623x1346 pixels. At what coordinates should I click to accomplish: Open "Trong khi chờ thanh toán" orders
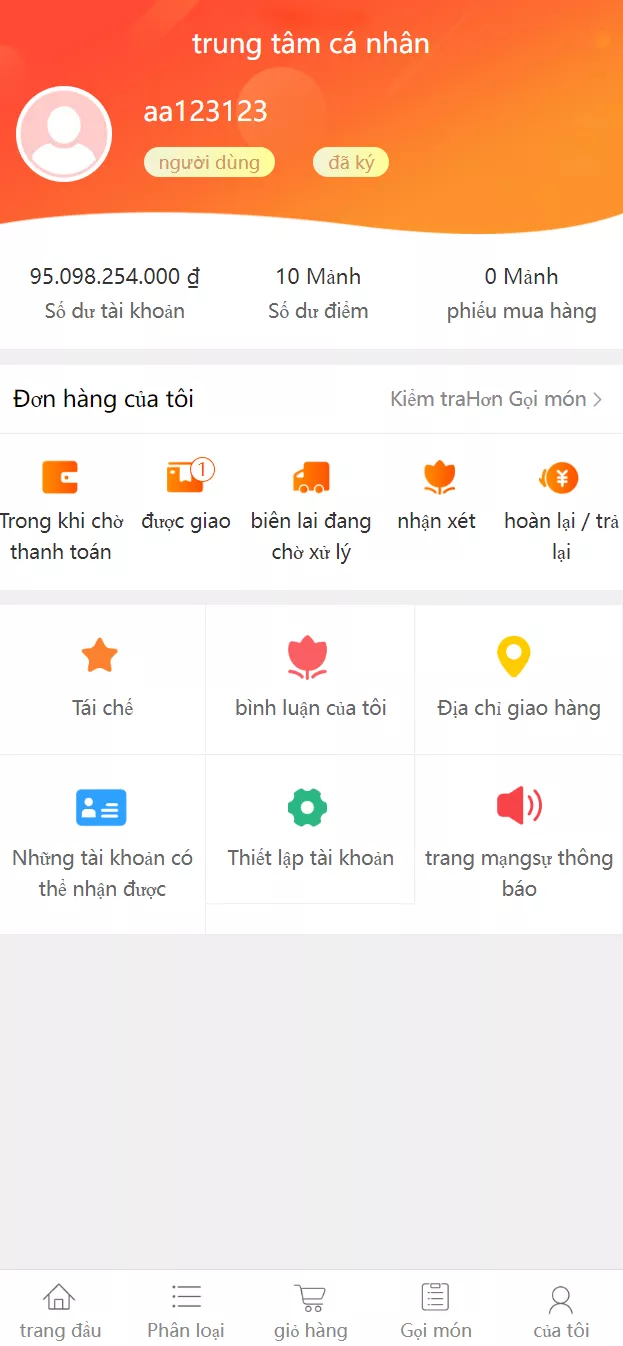click(x=60, y=510)
